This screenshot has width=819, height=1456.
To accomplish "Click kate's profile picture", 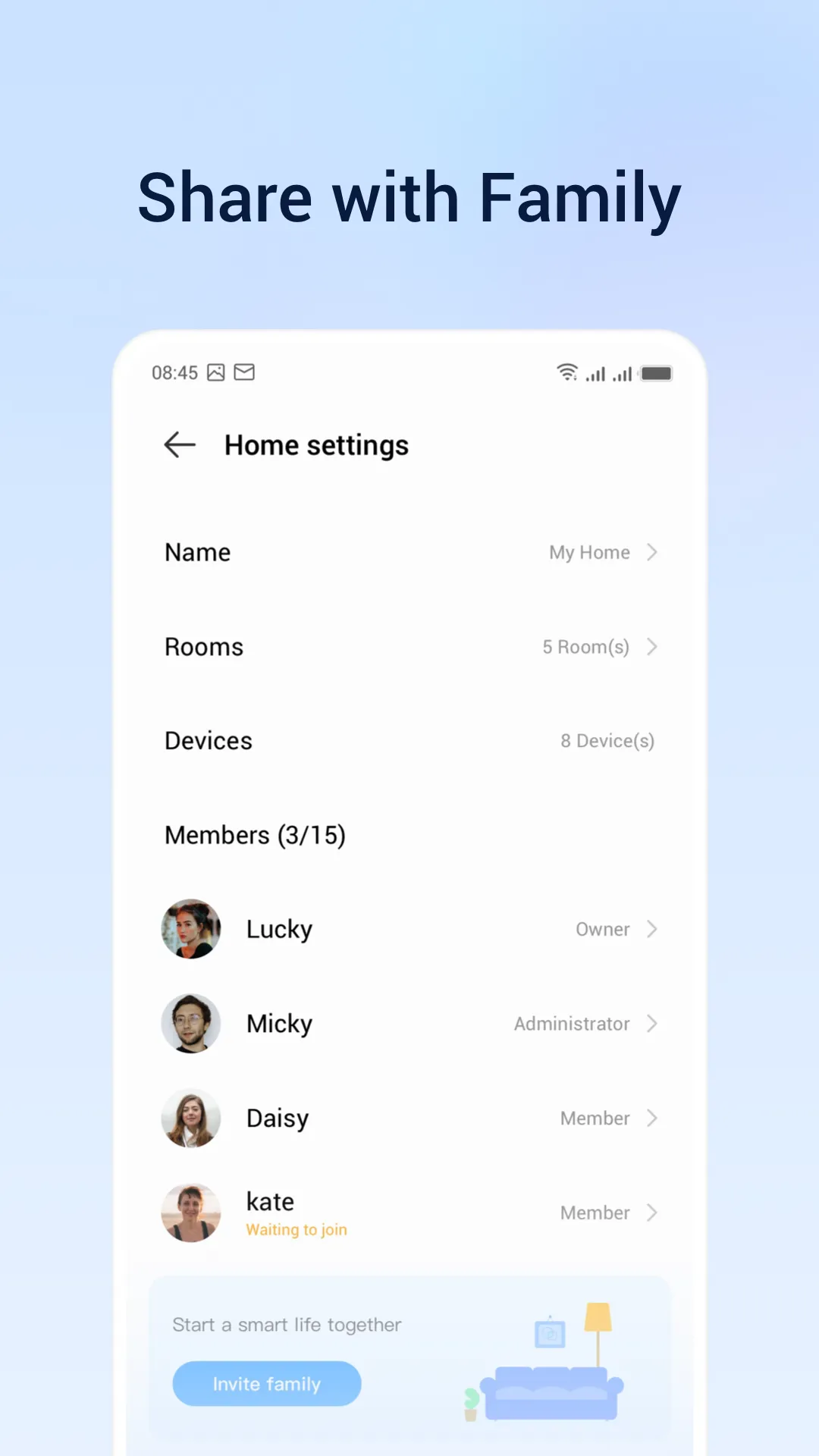I will (x=190, y=1212).
